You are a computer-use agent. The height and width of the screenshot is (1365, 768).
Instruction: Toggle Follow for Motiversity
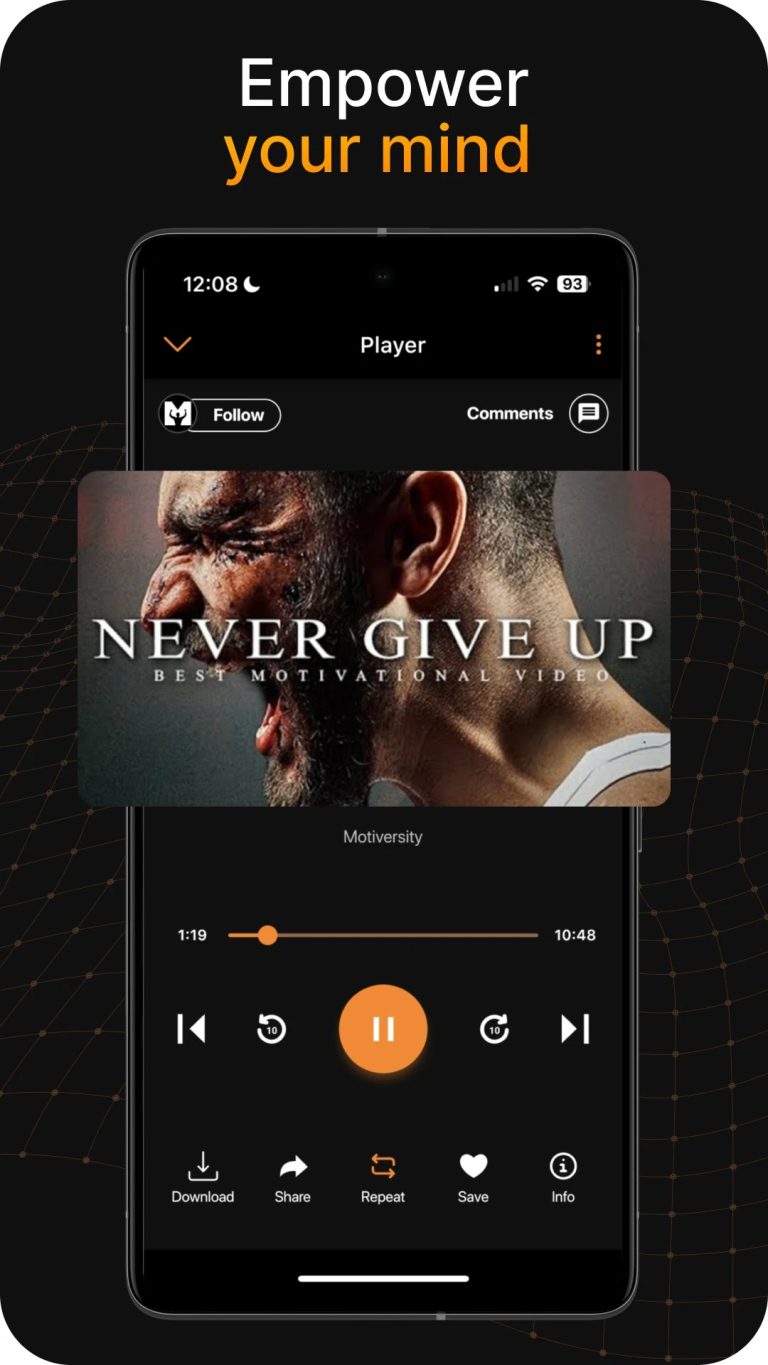[238, 414]
